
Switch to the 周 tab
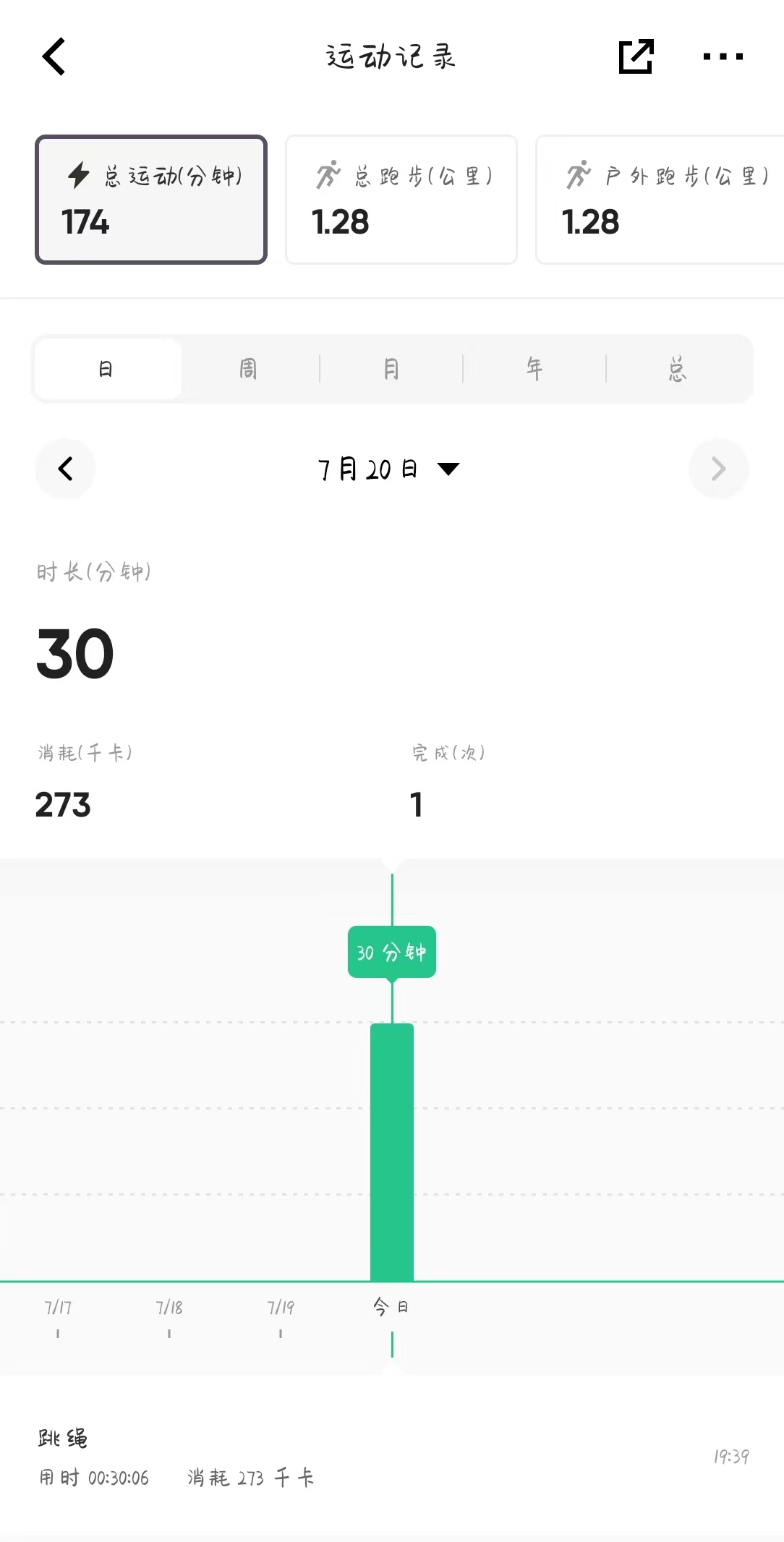248,369
